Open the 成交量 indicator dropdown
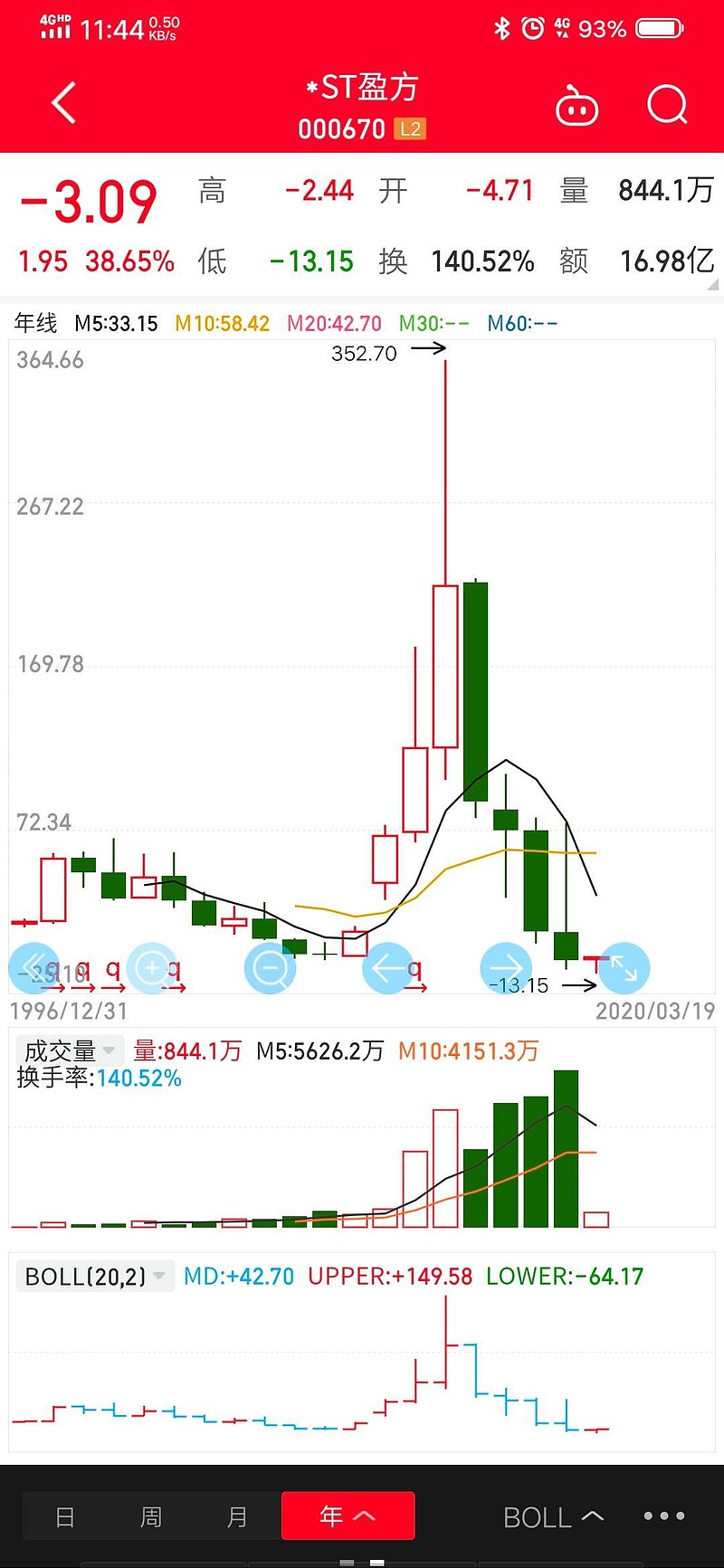Image resolution: width=724 pixels, height=1568 pixels. [68, 1050]
